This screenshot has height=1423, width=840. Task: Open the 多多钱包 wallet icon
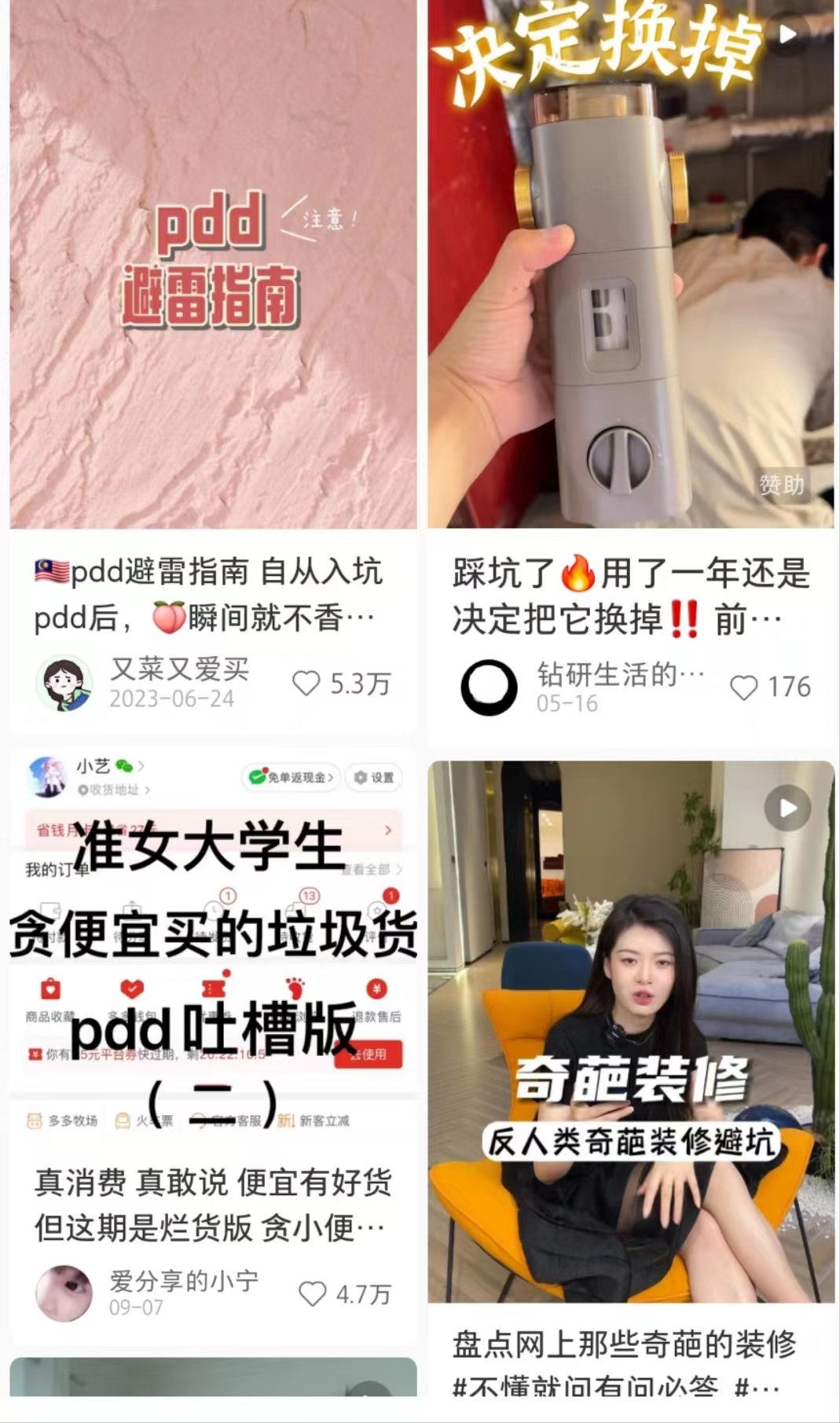[x=131, y=988]
